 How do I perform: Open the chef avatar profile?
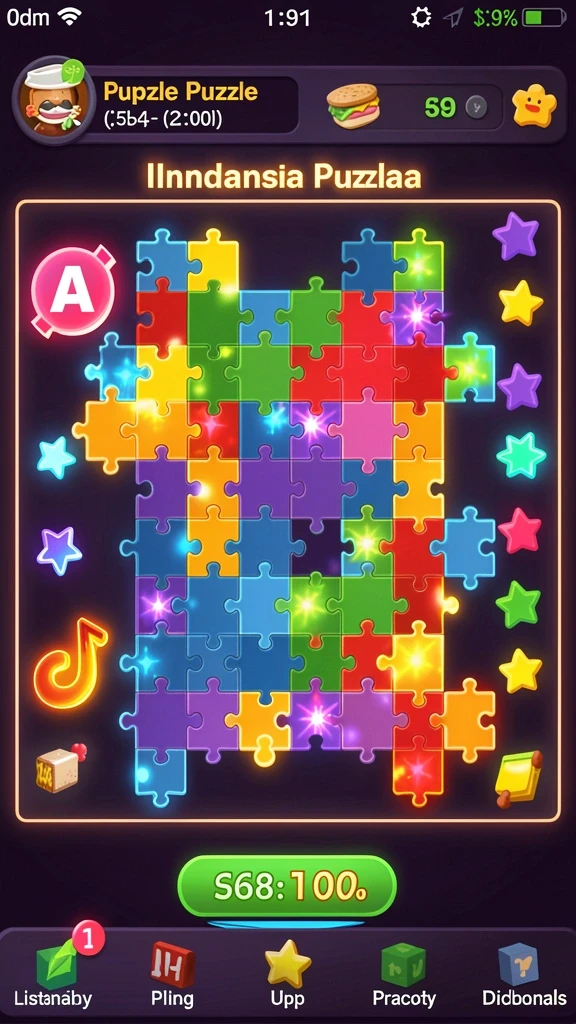click(x=54, y=99)
